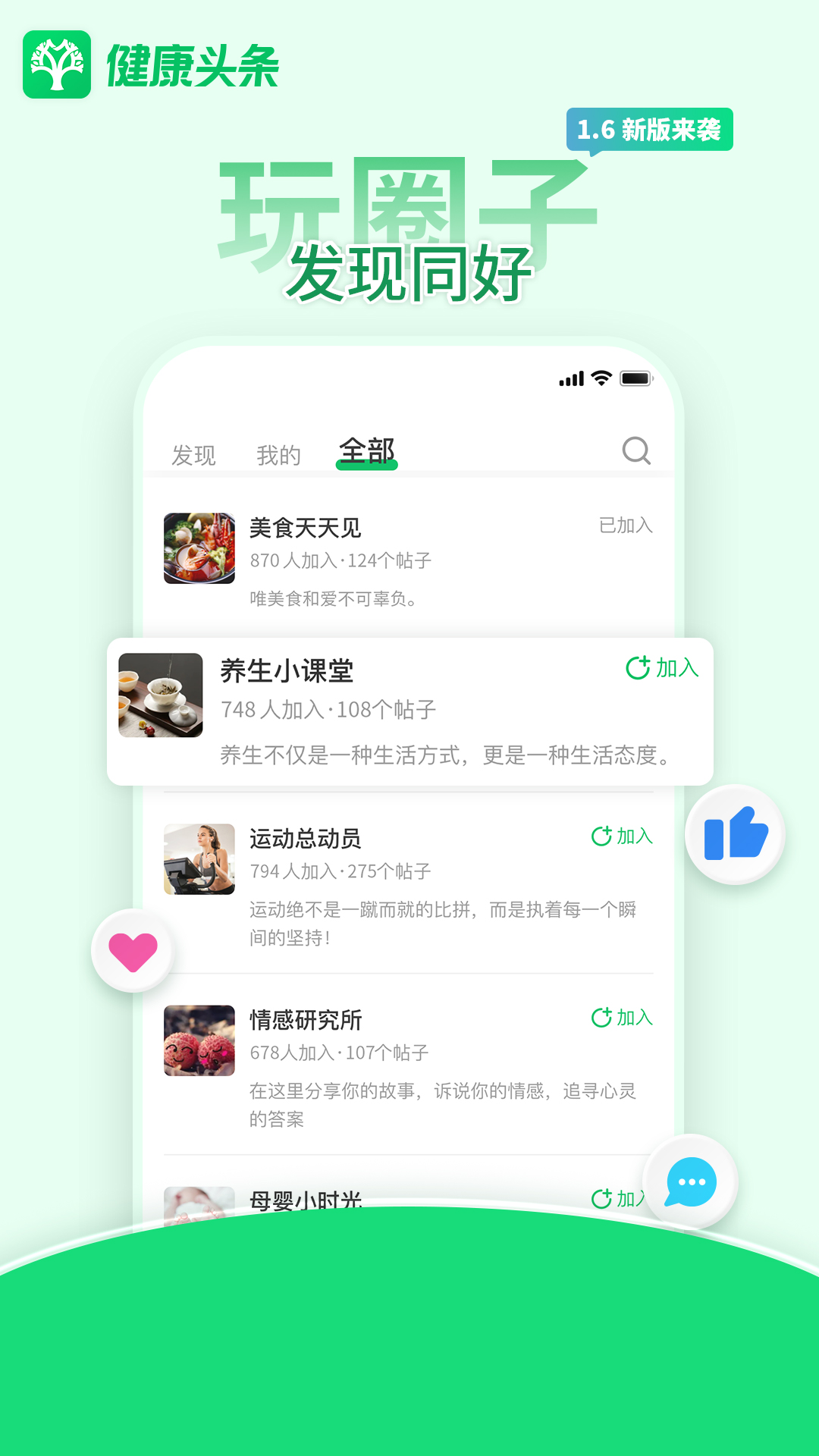819x1456 pixels.
Task: Open the 运动总动员 circle thumbnail
Action: pyautogui.click(x=199, y=859)
